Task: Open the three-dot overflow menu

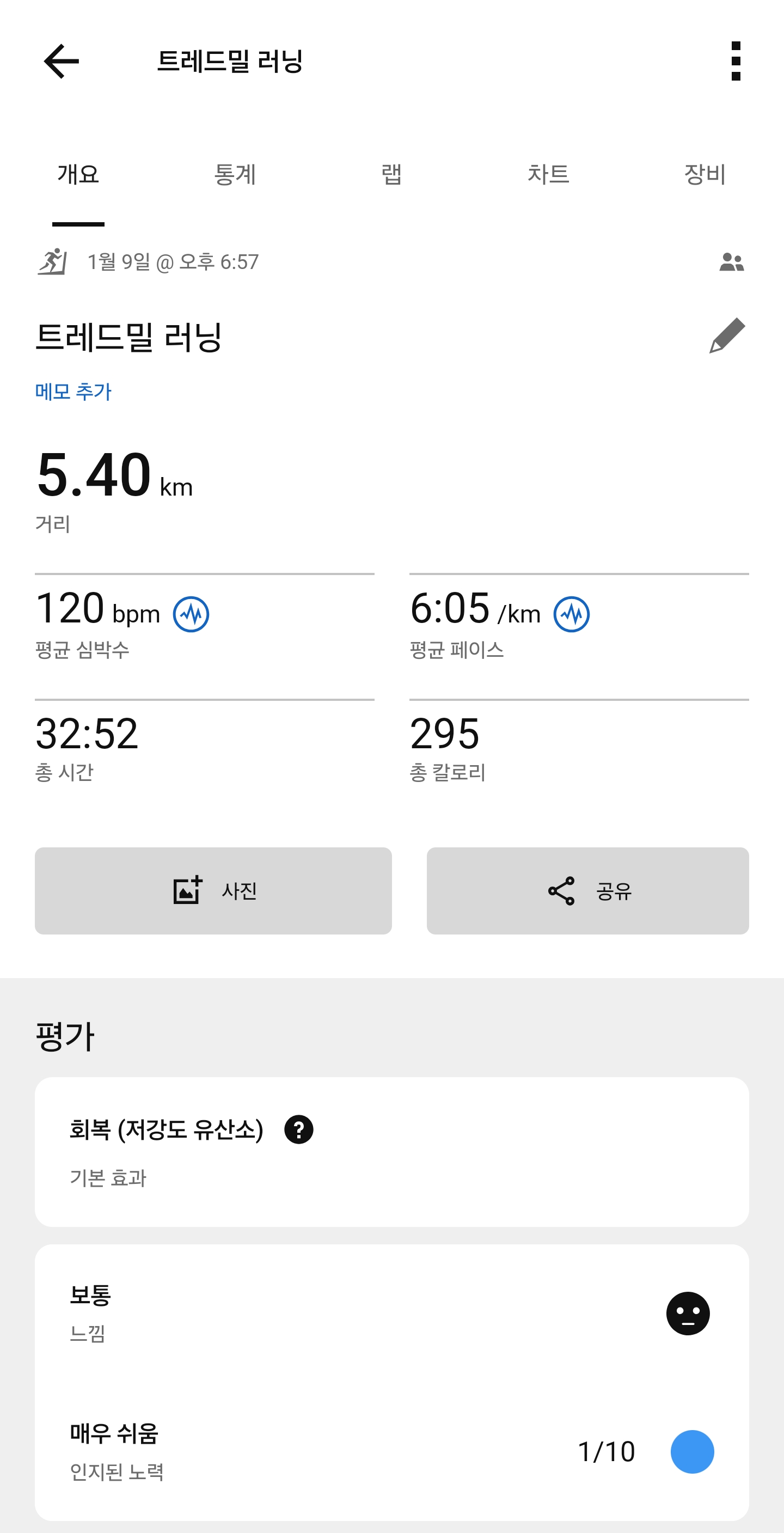Action: tap(737, 62)
